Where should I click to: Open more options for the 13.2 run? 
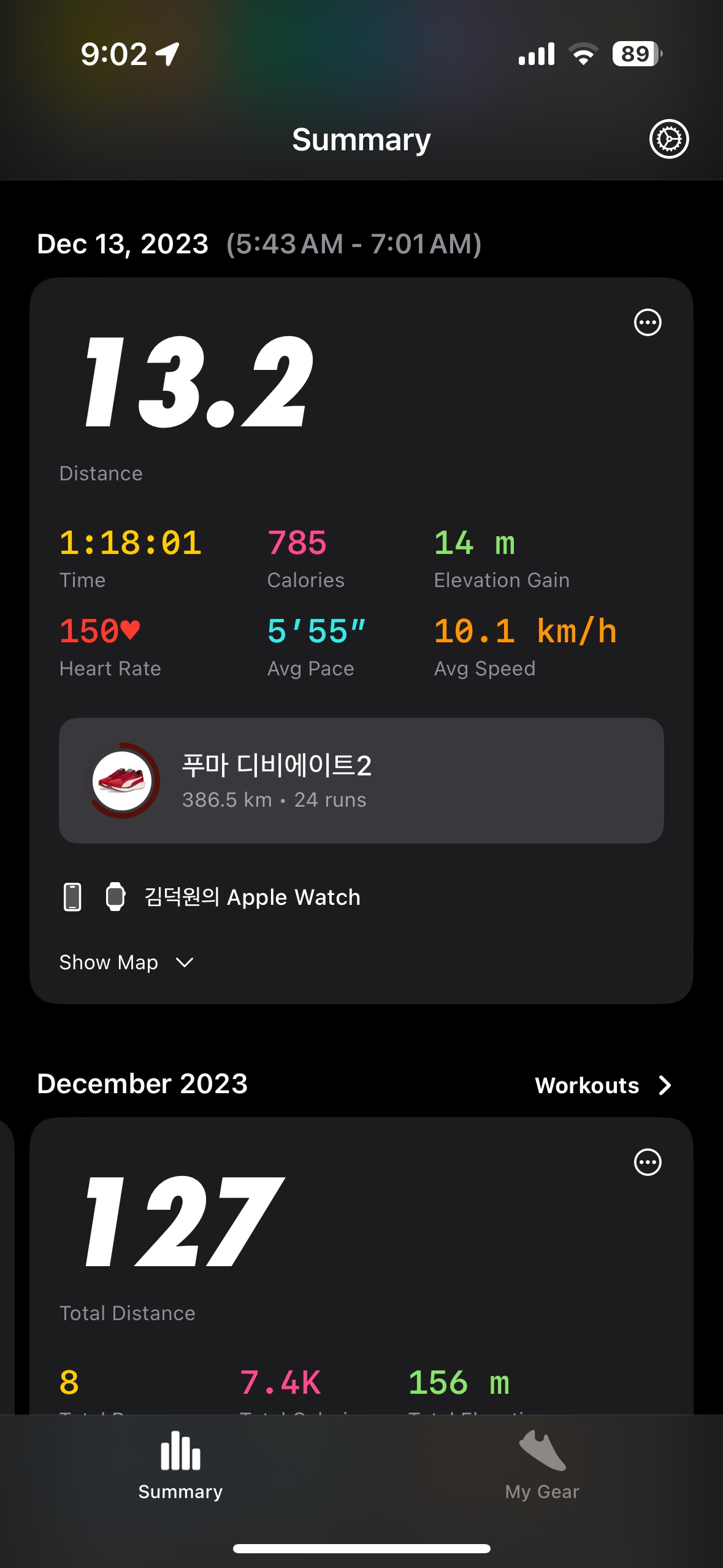(648, 323)
